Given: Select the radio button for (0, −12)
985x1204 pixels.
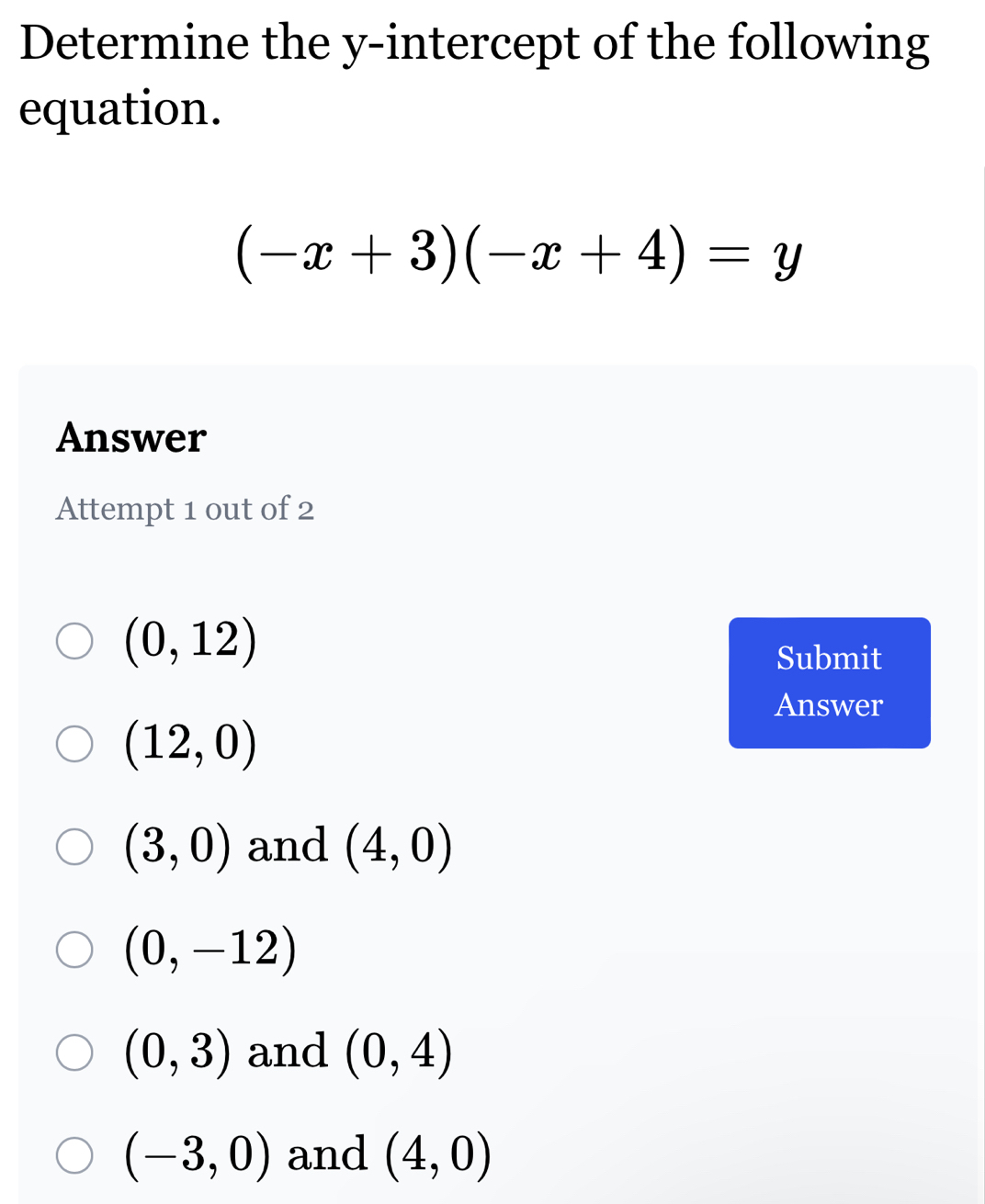Looking at the screenshot, I should point(74,949).
